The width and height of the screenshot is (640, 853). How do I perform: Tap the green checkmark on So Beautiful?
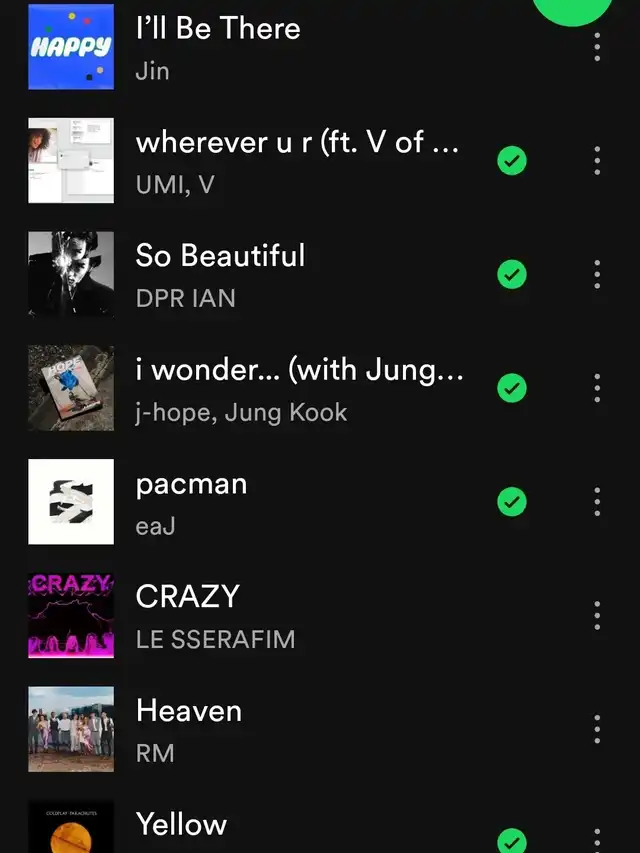[512, 274]
